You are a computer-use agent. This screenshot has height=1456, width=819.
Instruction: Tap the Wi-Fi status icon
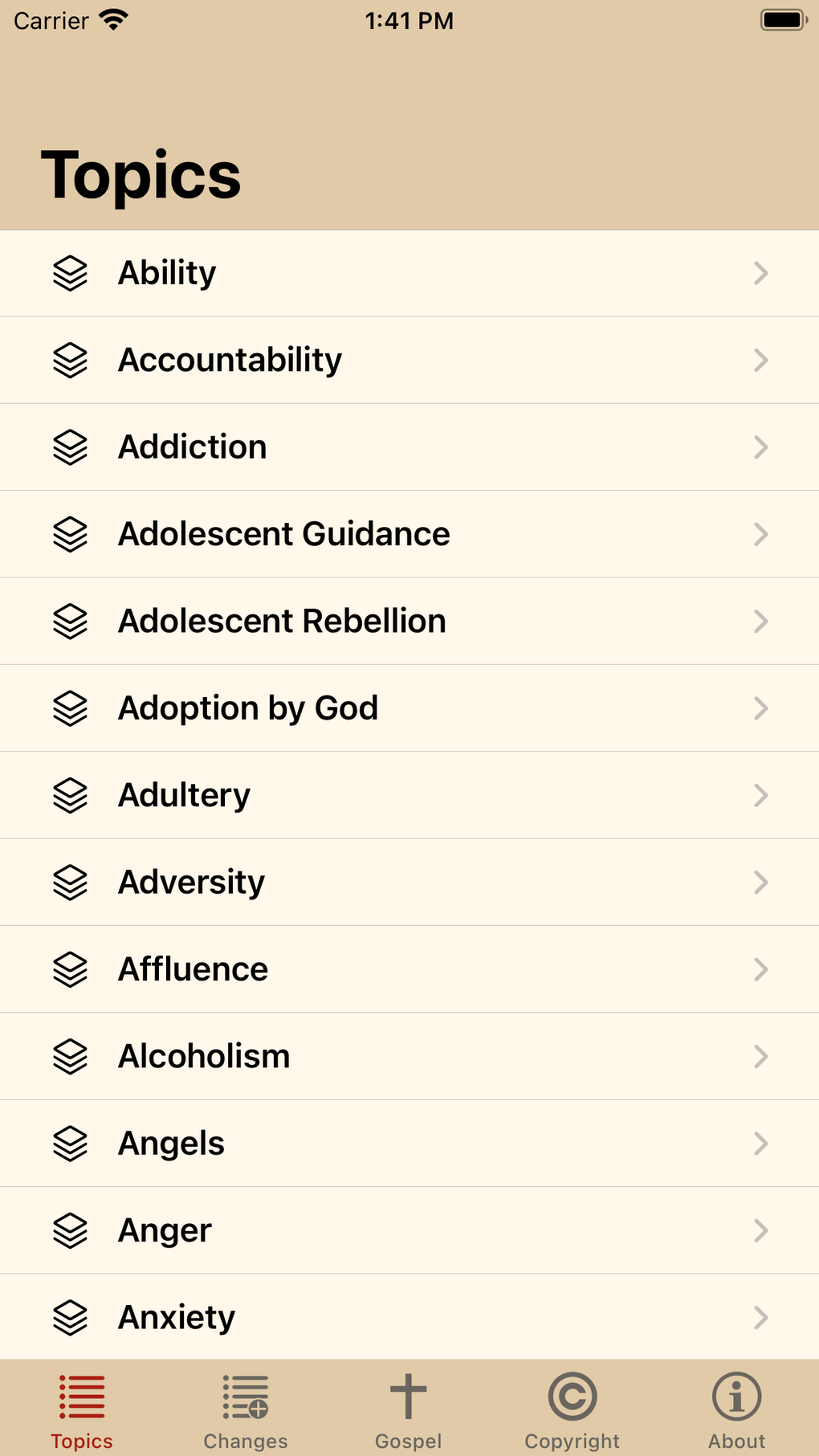pyautogui.click(x=113, y=20)
